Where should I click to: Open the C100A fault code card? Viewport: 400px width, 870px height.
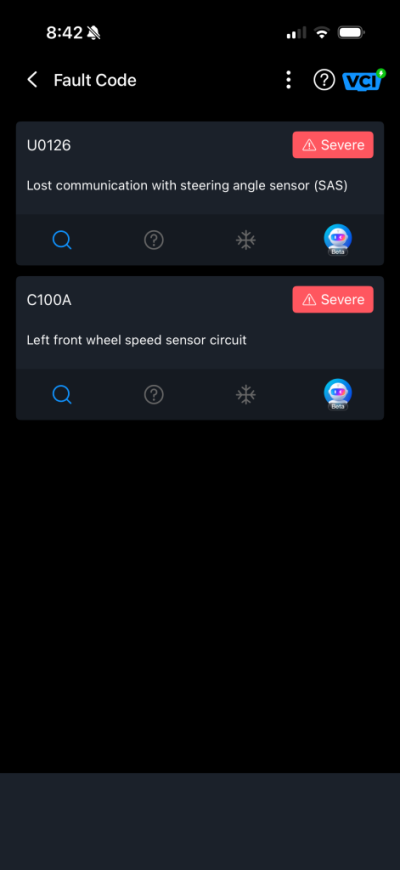click(200, 322)
